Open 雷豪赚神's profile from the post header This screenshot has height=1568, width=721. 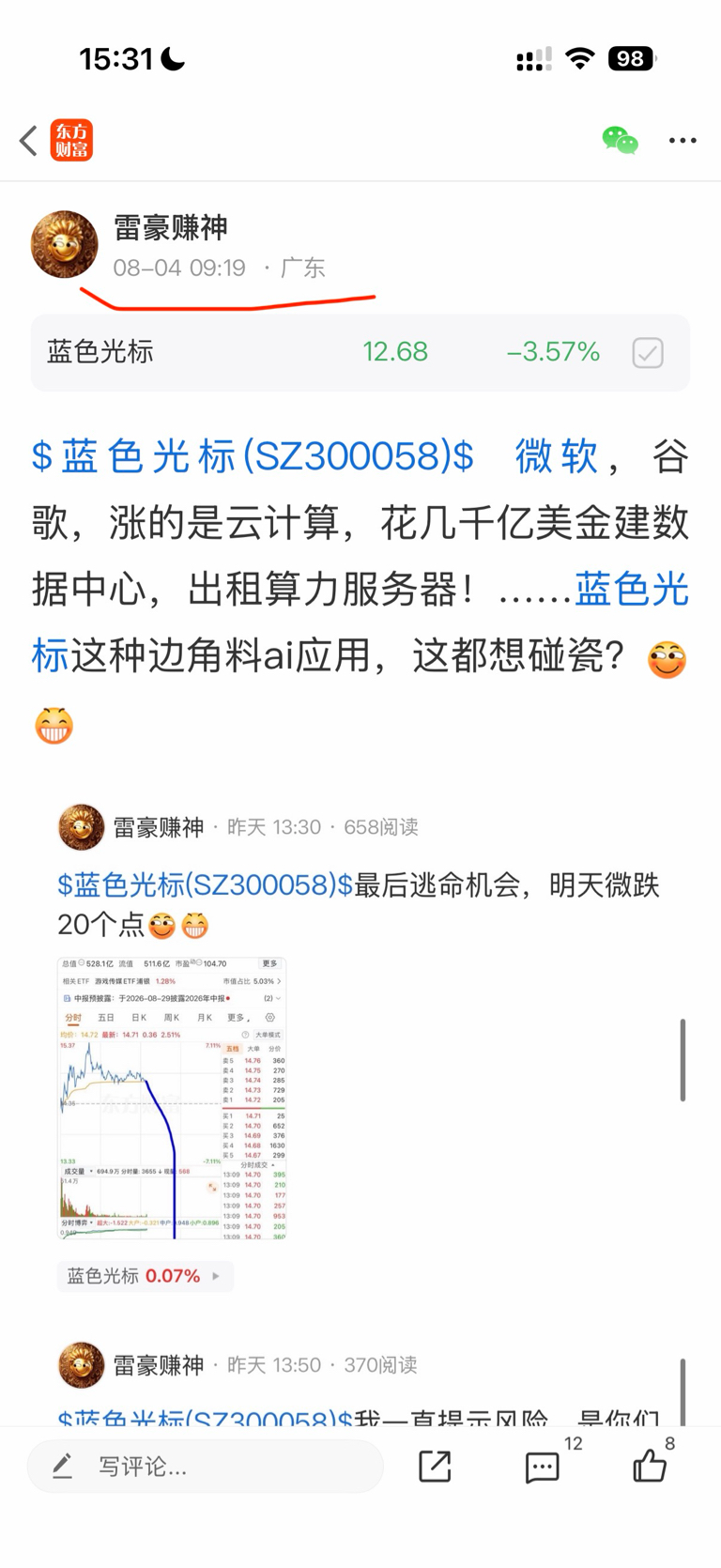(x=65, y=244)
